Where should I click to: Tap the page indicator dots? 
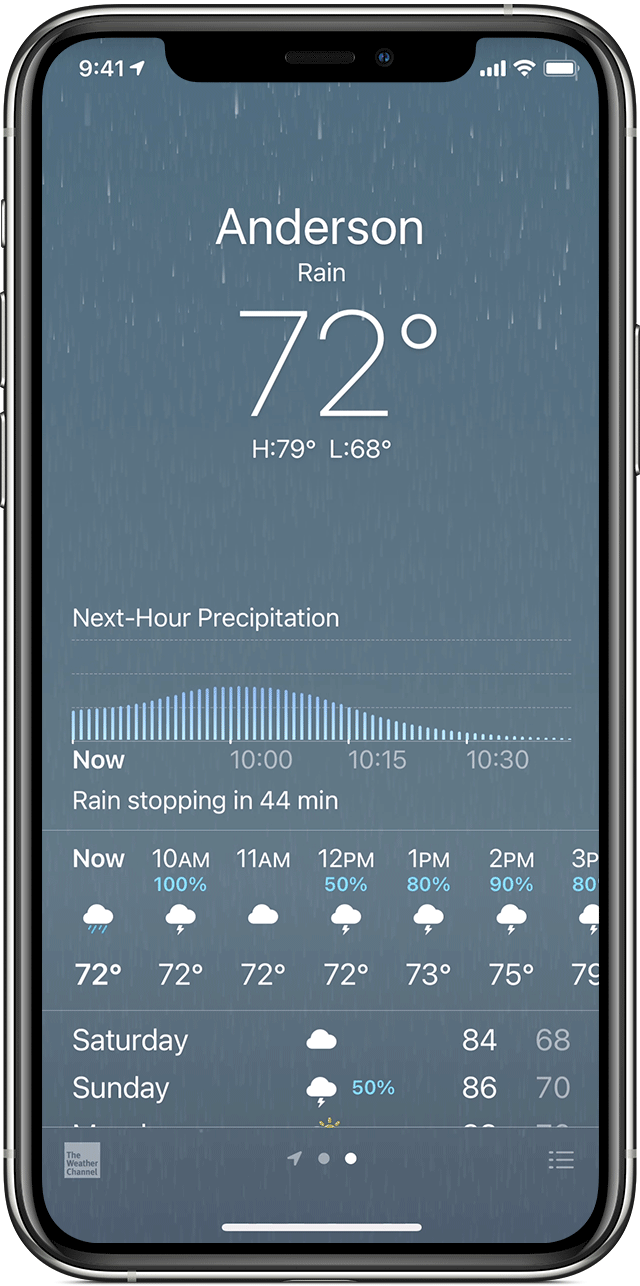point(322,1159)
